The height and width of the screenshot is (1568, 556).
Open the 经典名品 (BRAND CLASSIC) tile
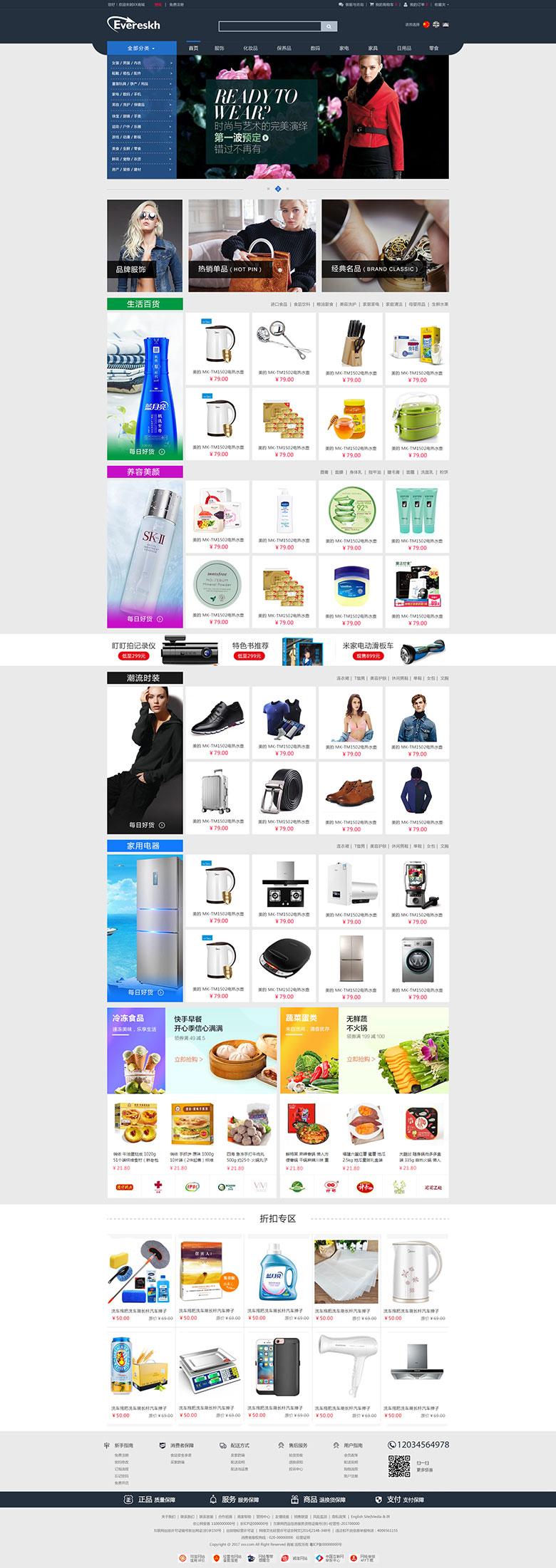(x=385, y=246)
